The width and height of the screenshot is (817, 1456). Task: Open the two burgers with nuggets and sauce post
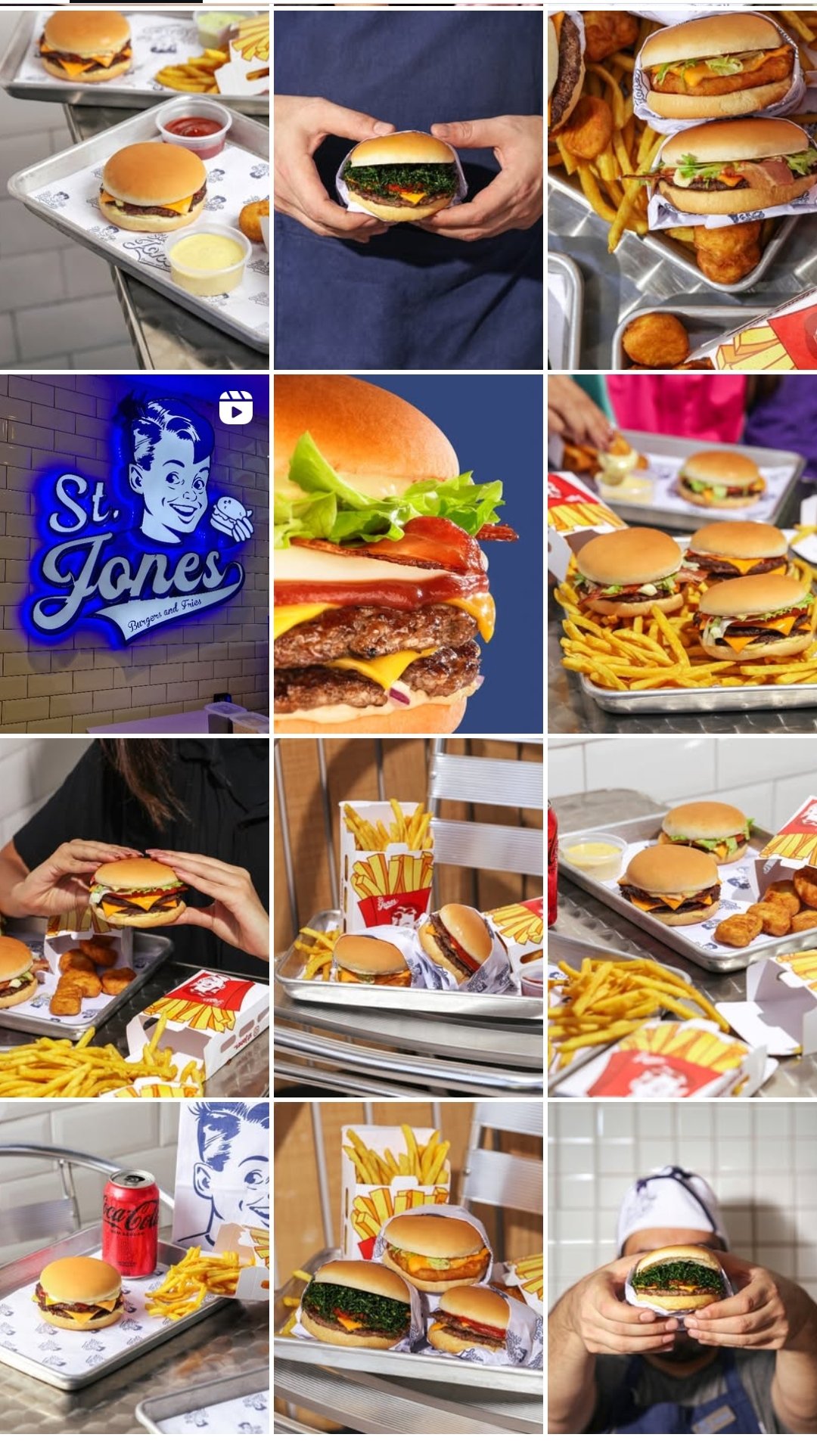(x=682, y=917)
